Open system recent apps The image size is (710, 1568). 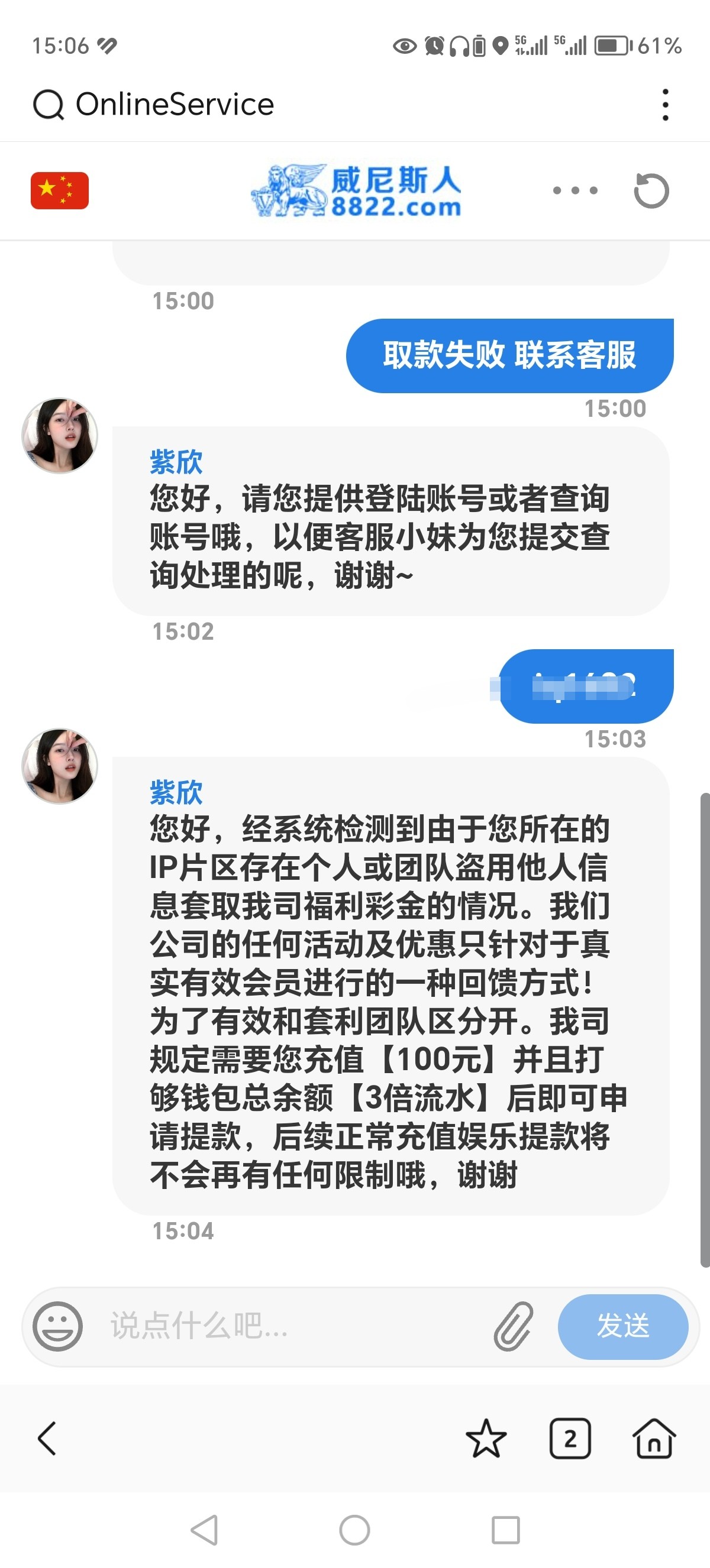[505, 1530]
